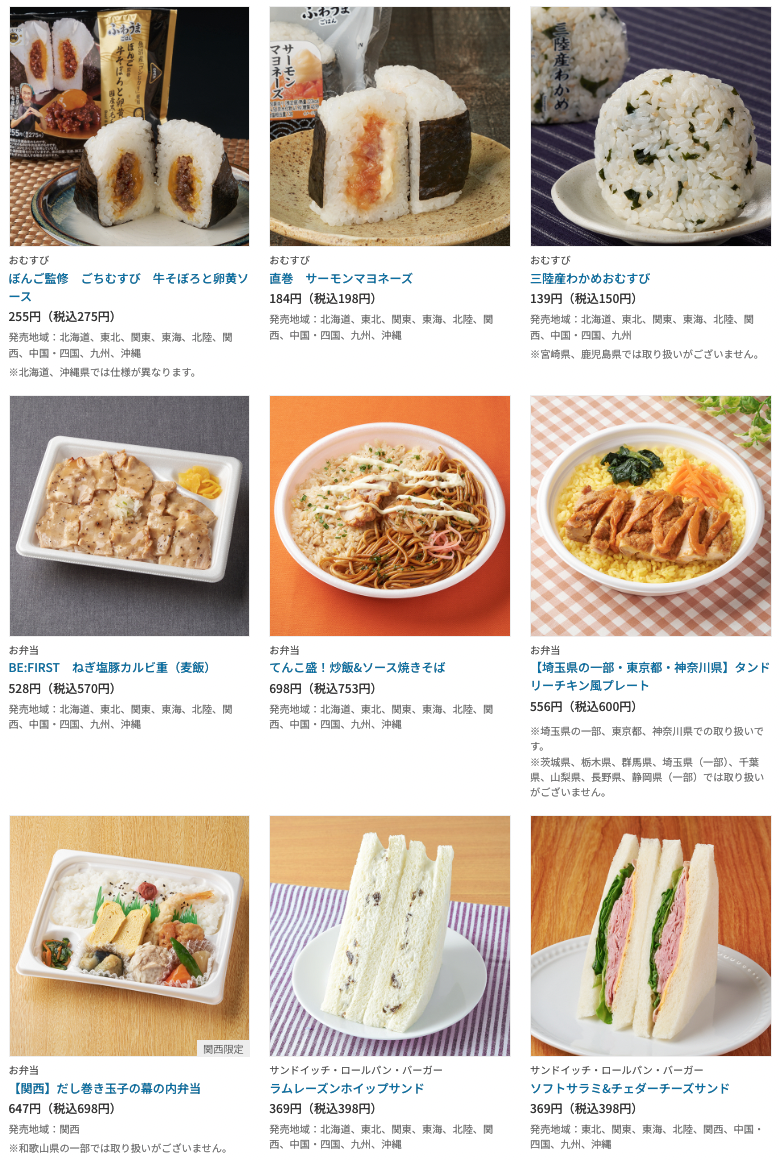The image size is (780, 1160).
Task: Open BE:FIRST ねぎ塩豚カルビ重(麦飯) link
Action: (110, 668)
